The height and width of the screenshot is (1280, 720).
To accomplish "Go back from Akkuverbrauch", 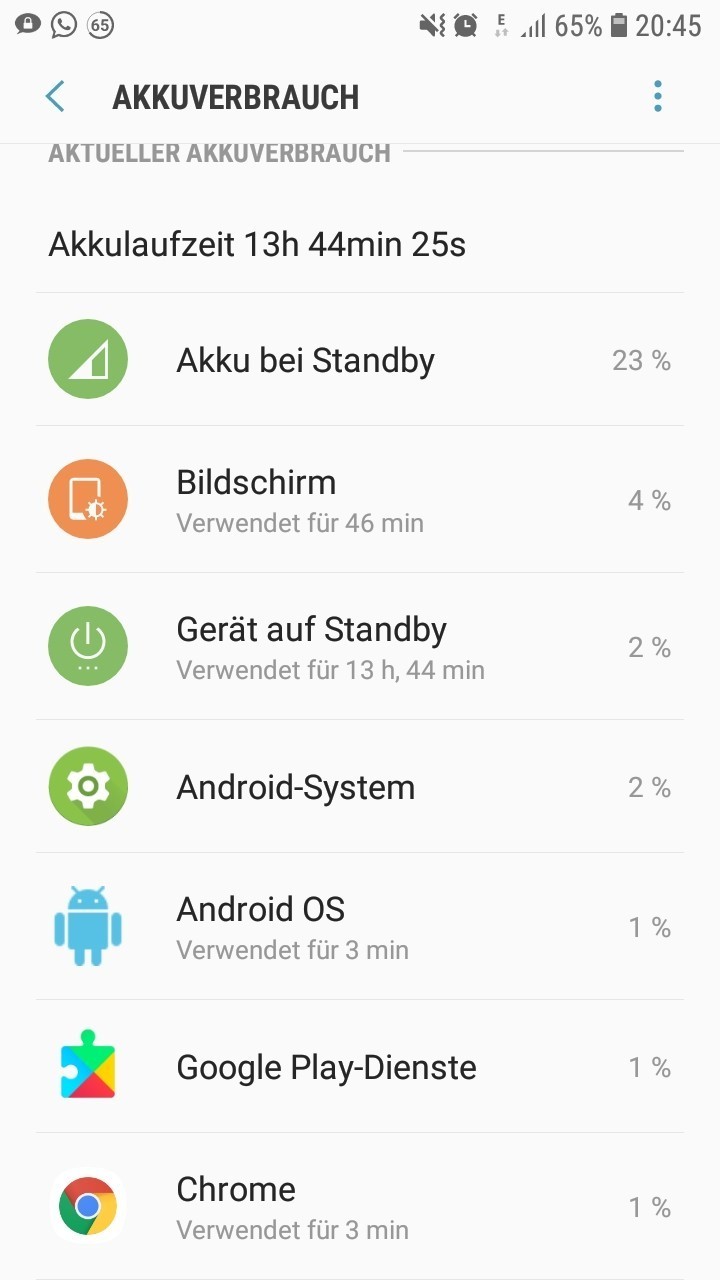I will point(55,97).
